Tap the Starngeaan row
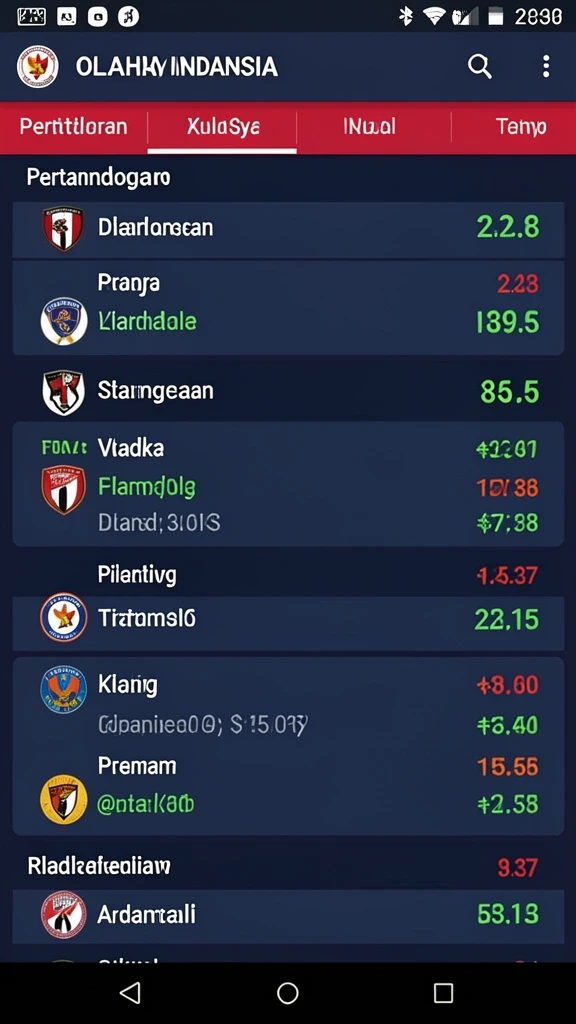576x1024 pixels. pyautogui.click(x=288, y=392)
